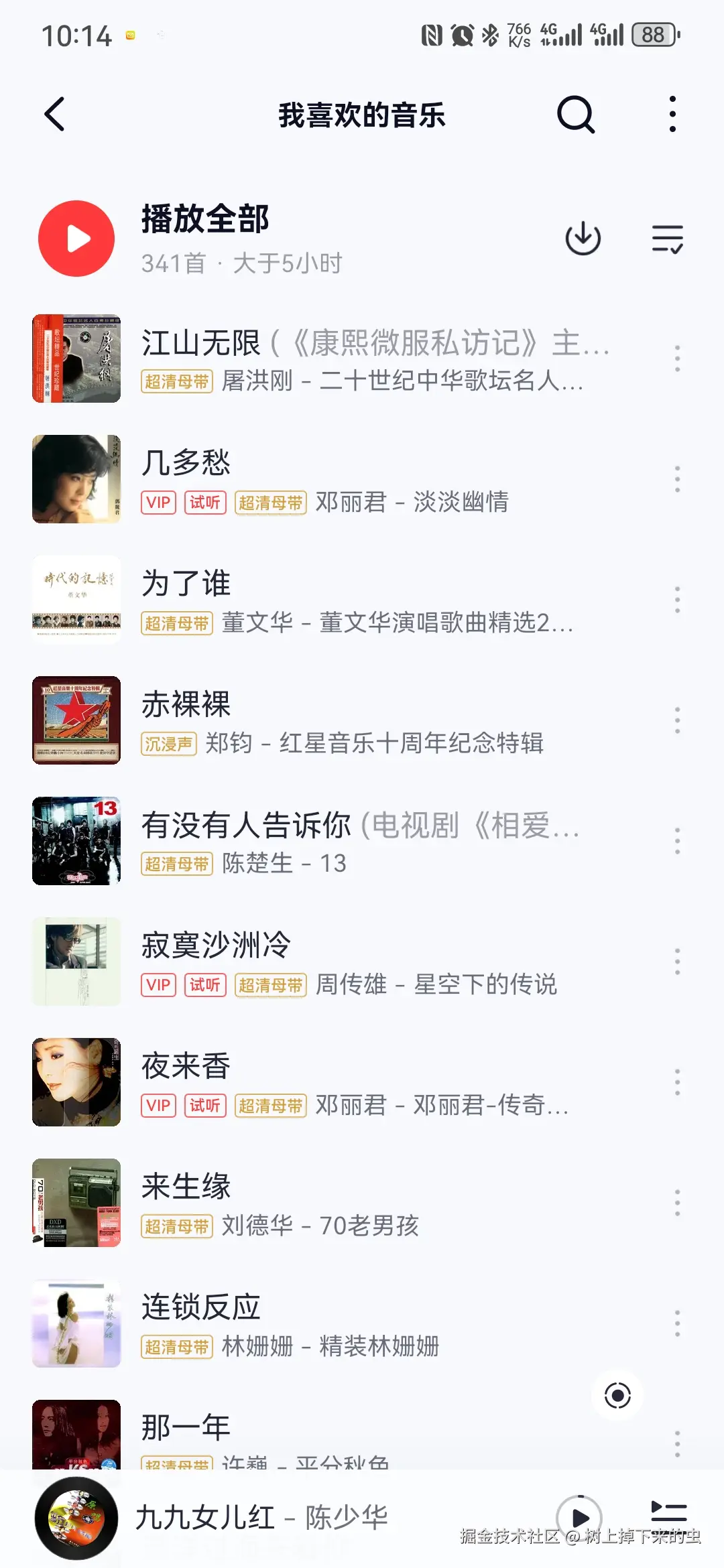Open the multi-select sort icon beside download
The image size is (724, 1568).
coord(667,238)
